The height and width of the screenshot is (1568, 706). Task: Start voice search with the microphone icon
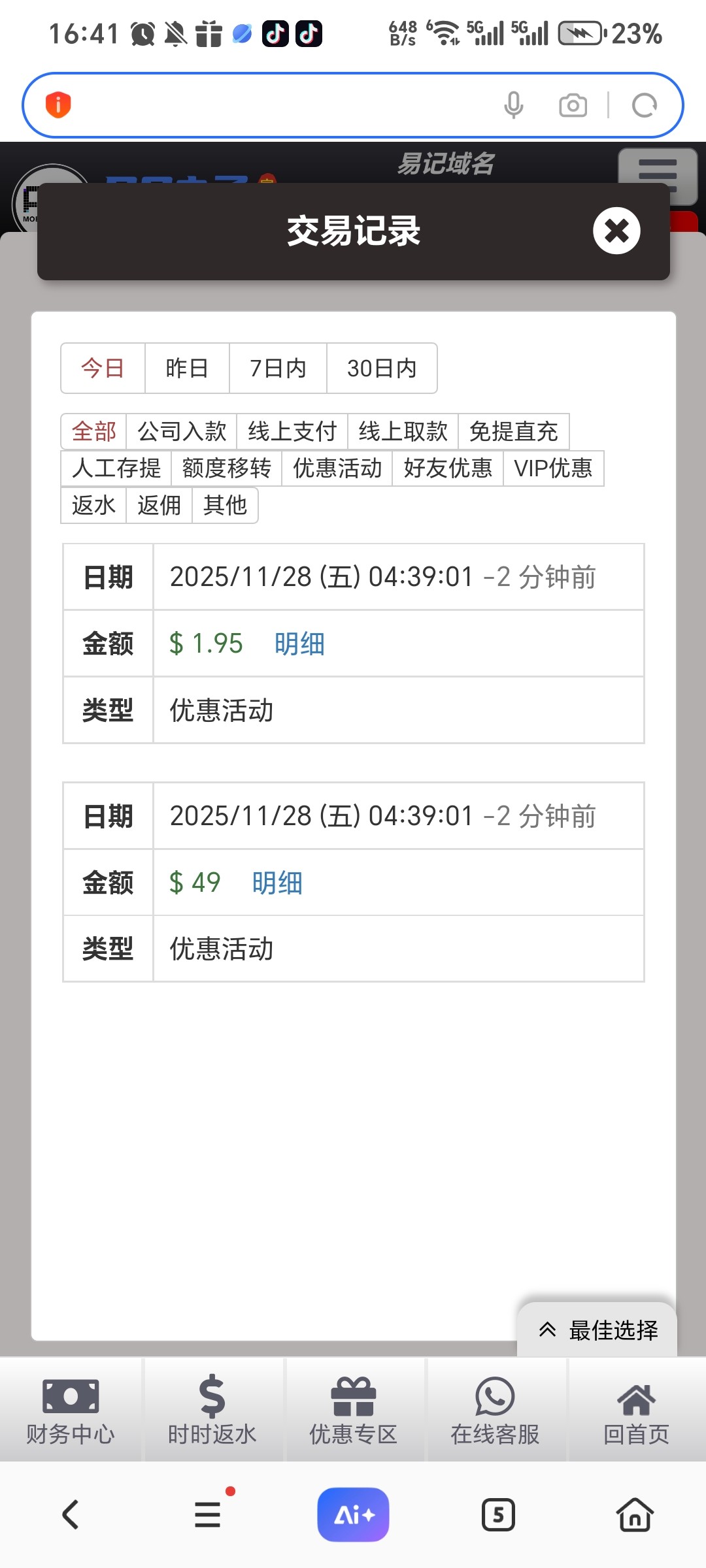514,105
